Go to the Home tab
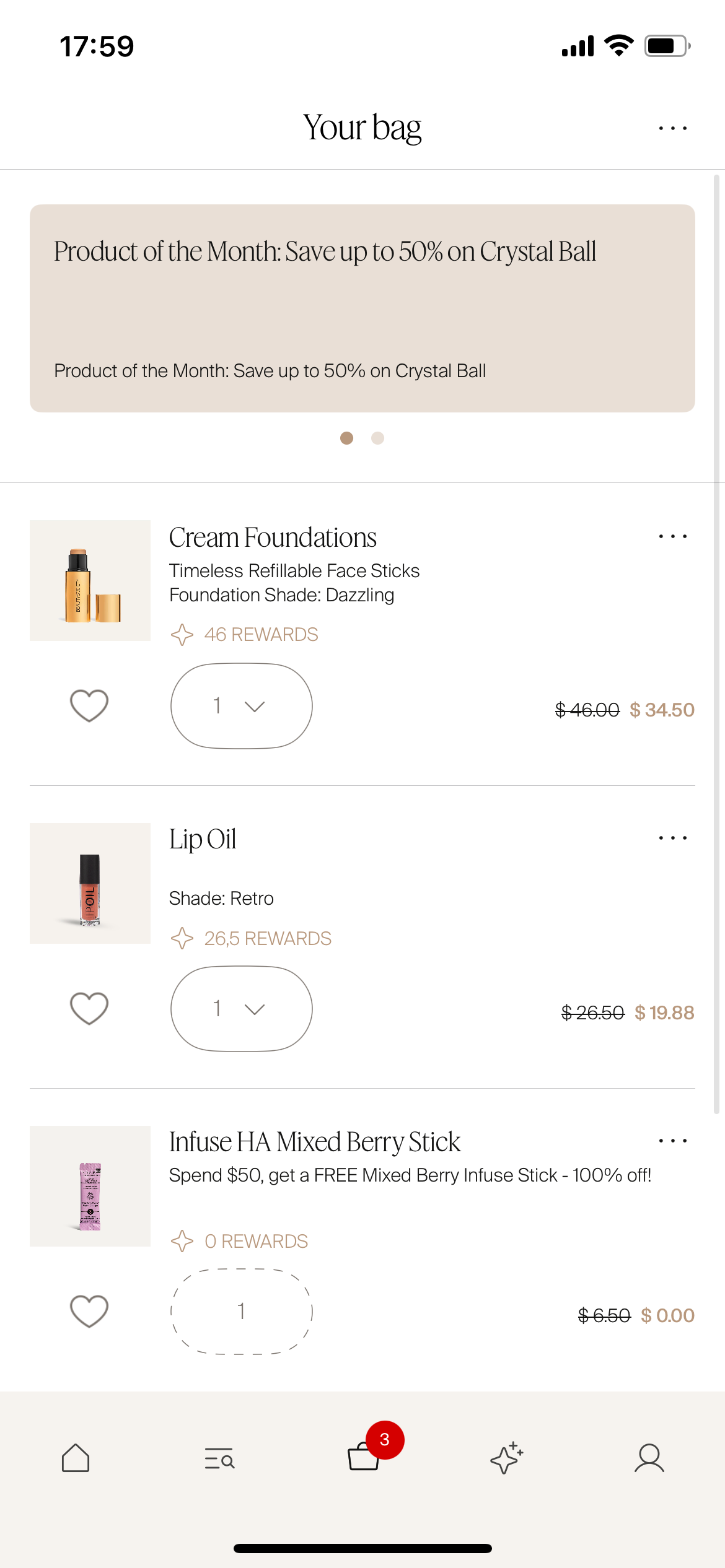 pos(76,1458)
